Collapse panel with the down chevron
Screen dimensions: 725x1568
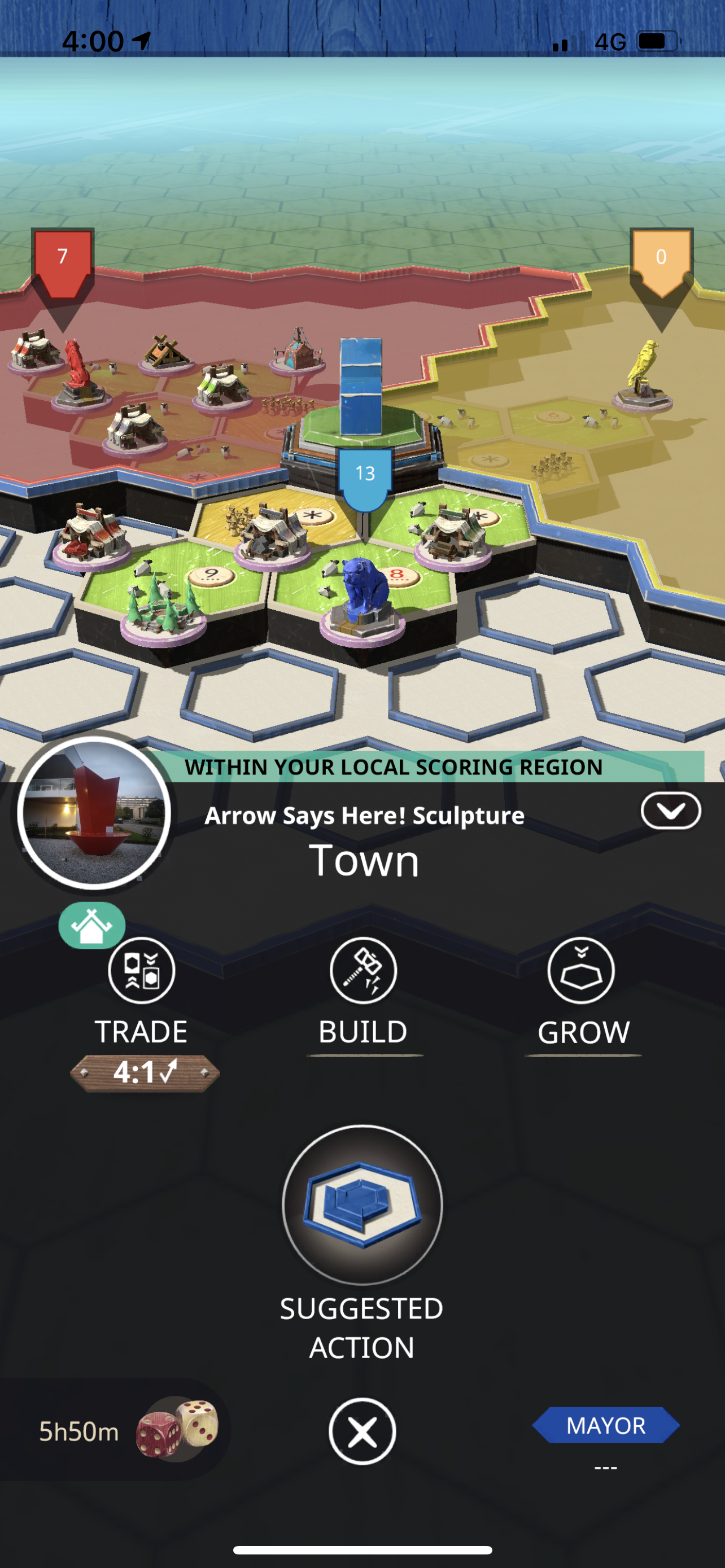[x=670, y=811]
